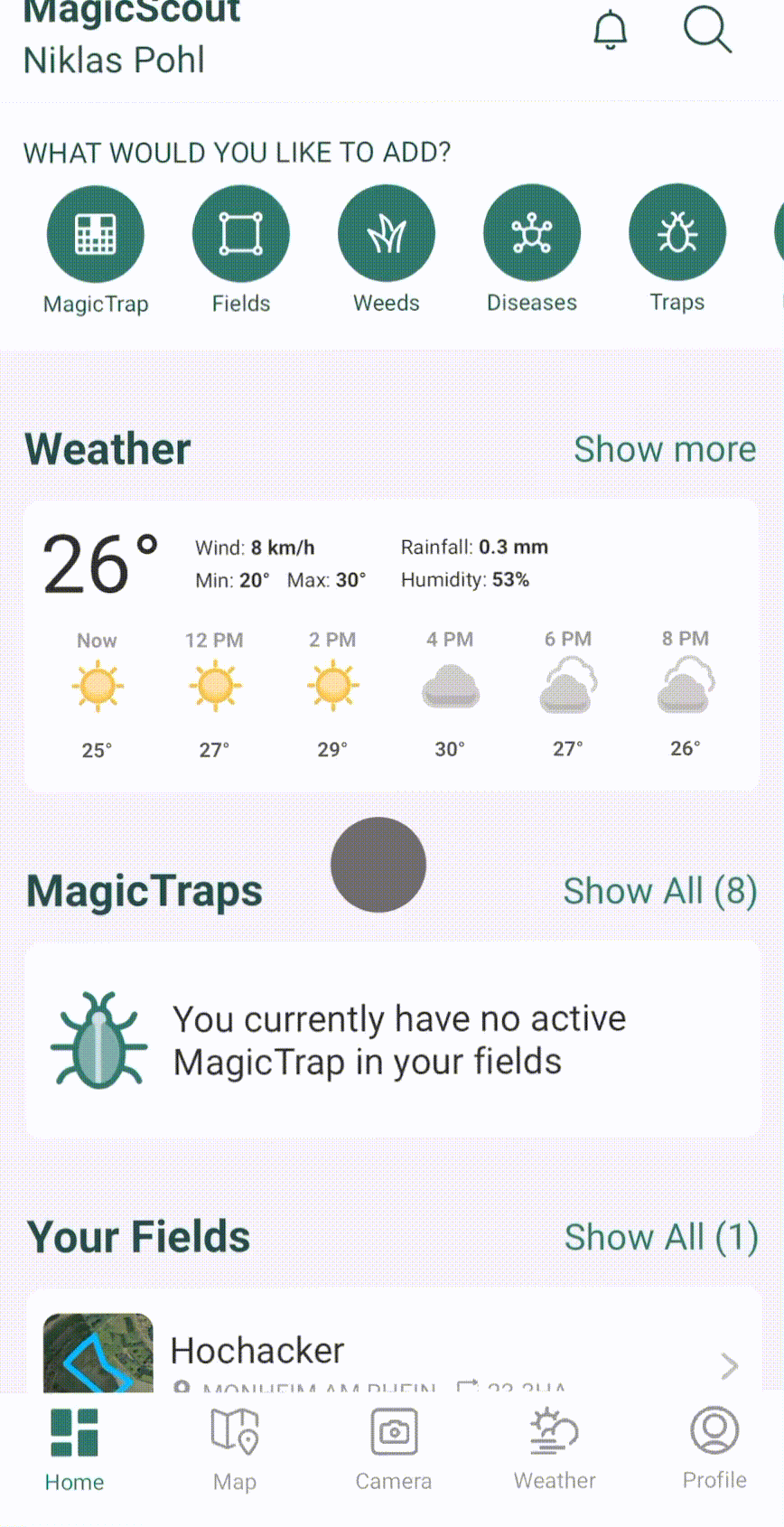This screenshot has height=1527, width=784.
Task: Show all fields list
Action: [660, 1237]
